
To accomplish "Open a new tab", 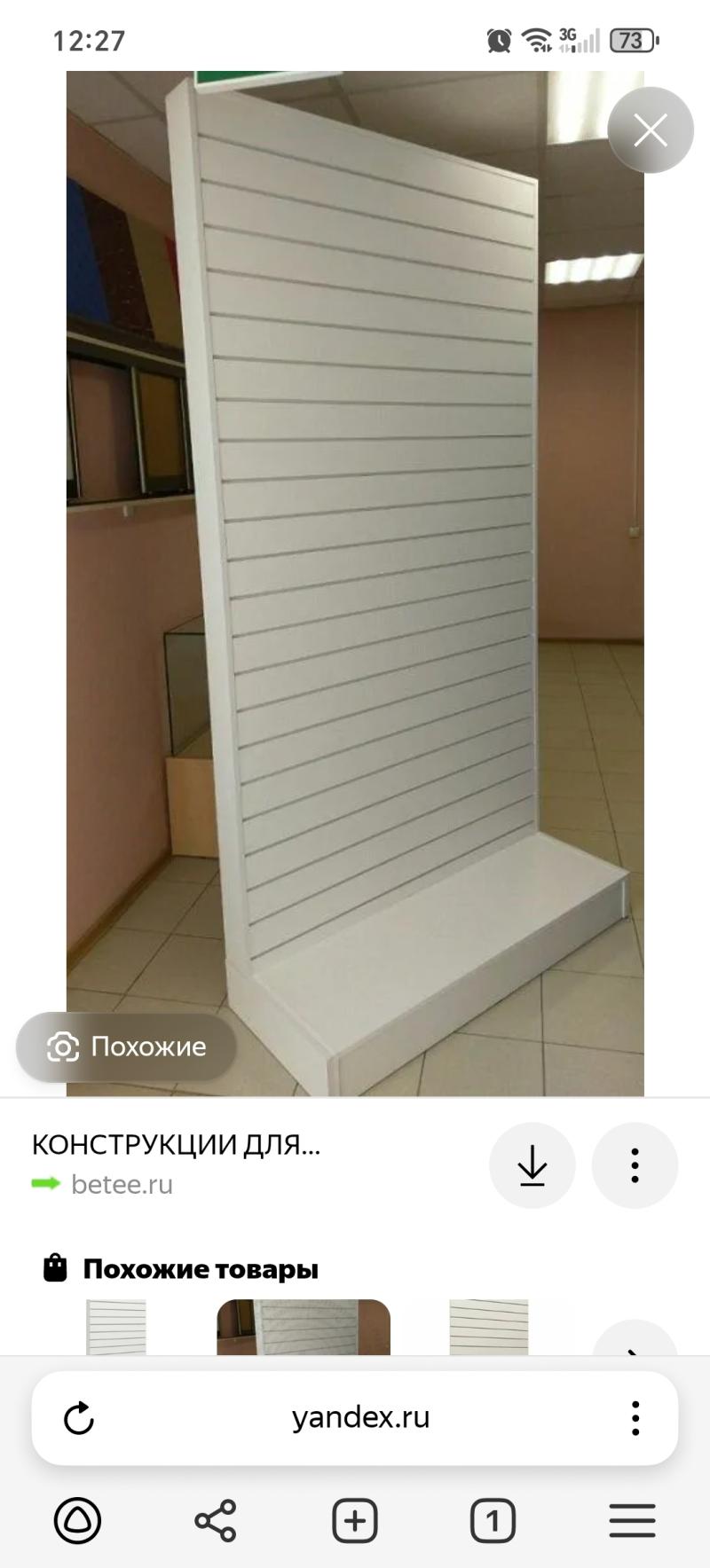I will tap(355, 1521).
